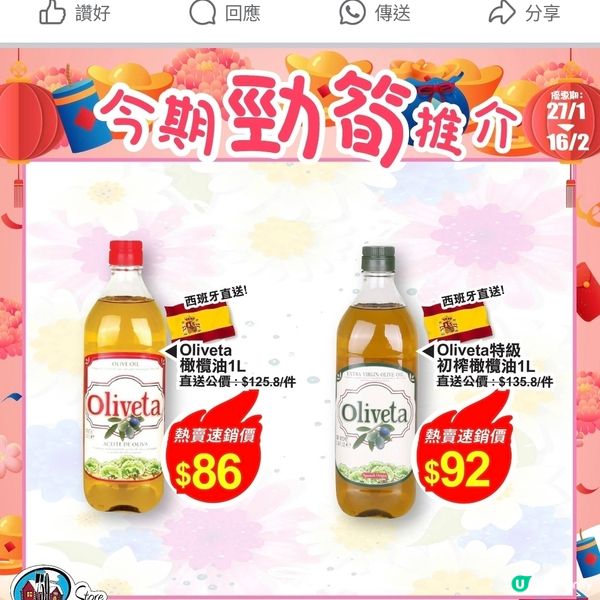Send the post via 傳送
The image size is (600, 600).
point(377,13)
